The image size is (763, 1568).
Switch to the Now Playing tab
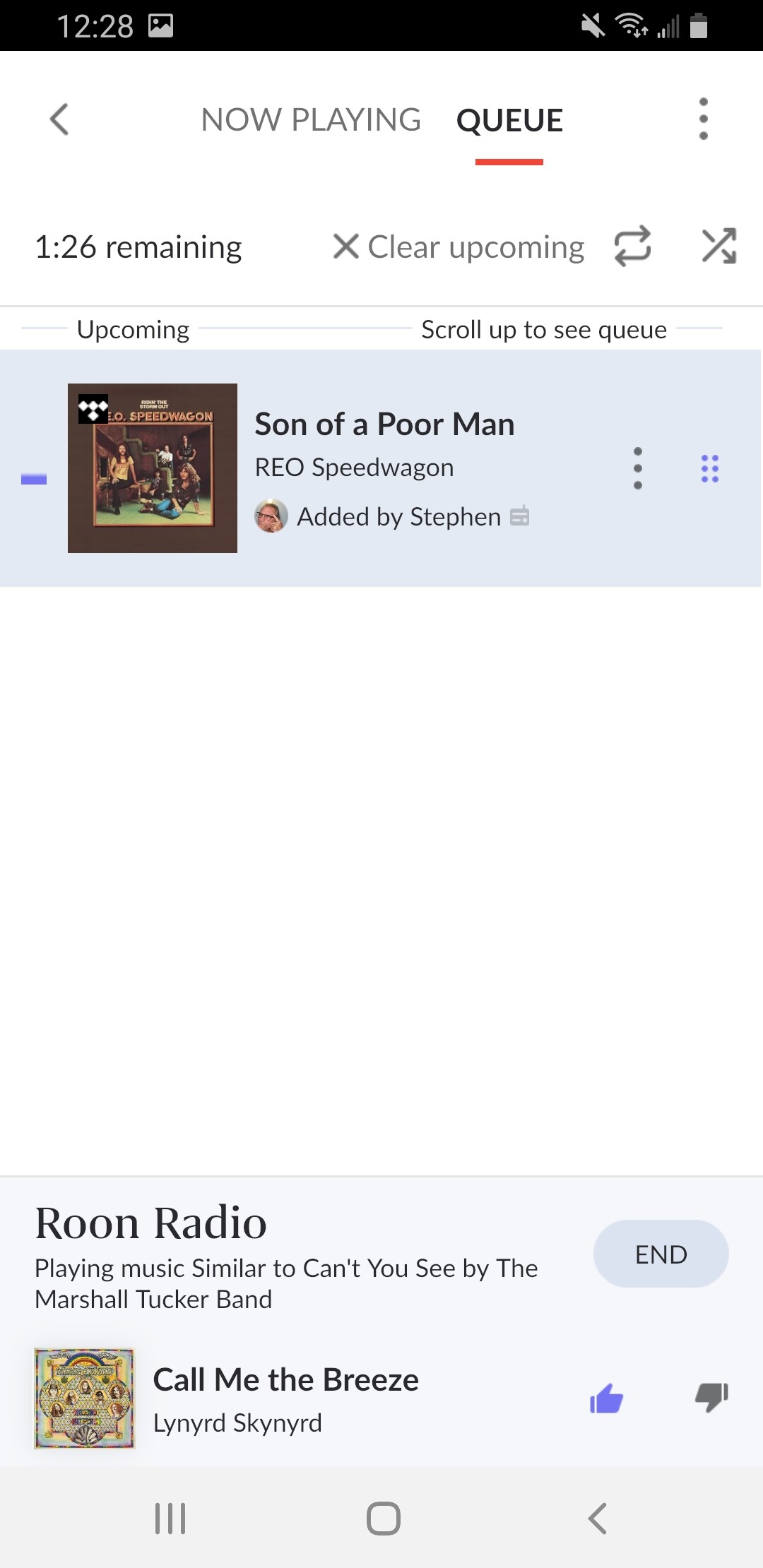311,120
